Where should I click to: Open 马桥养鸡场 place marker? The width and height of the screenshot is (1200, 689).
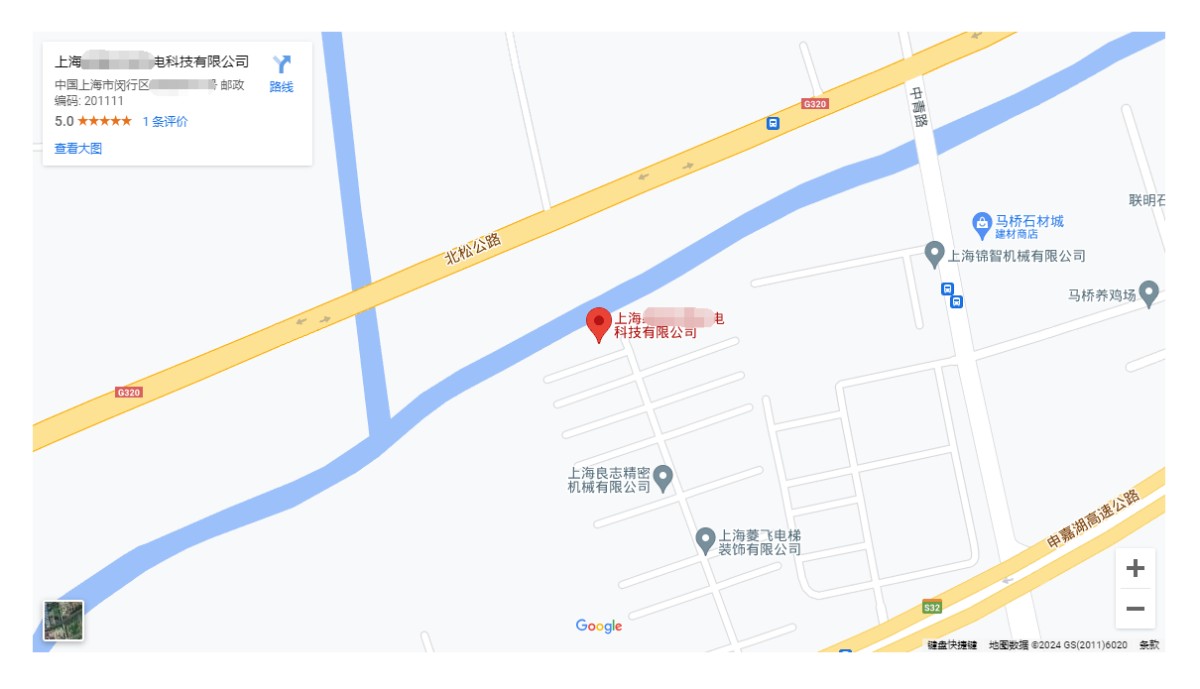[1149, 292]
